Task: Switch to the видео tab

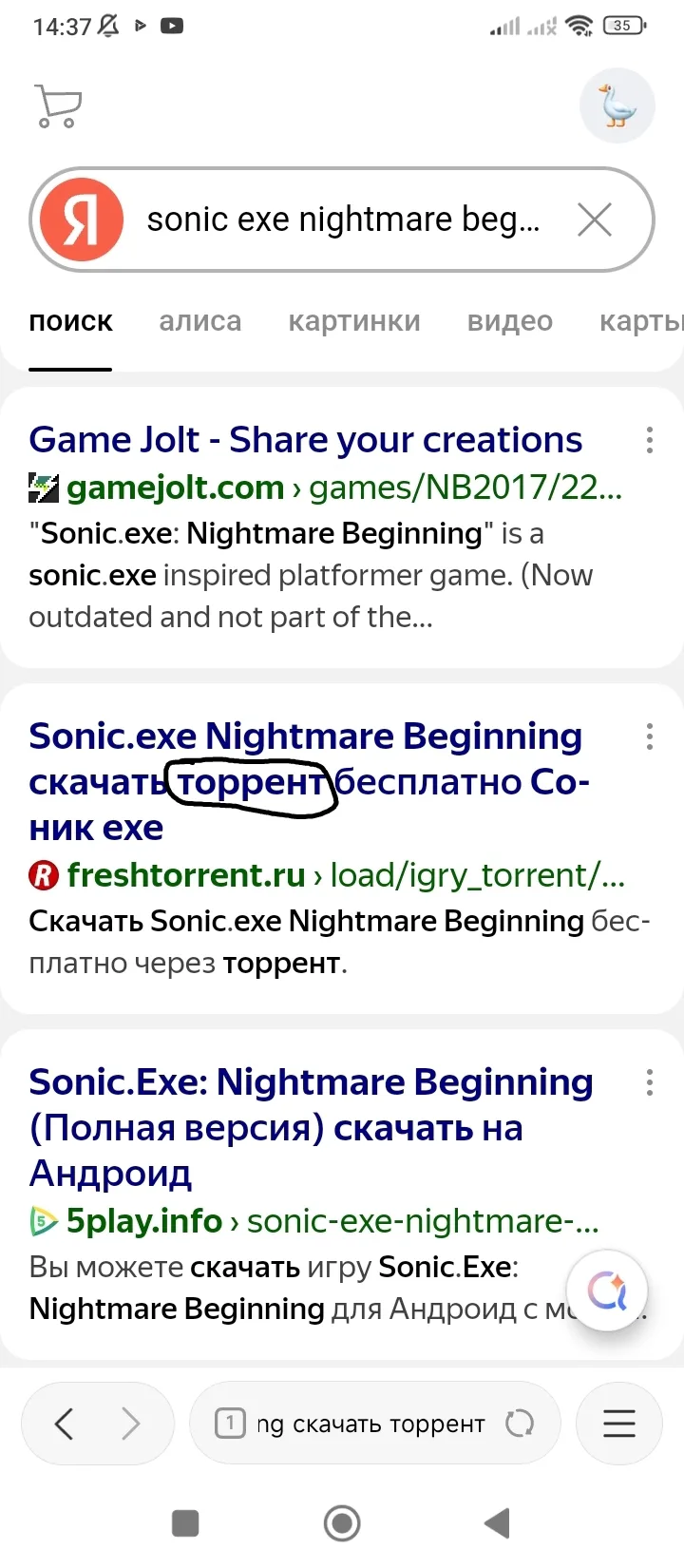Action: [x=509, y=321]
